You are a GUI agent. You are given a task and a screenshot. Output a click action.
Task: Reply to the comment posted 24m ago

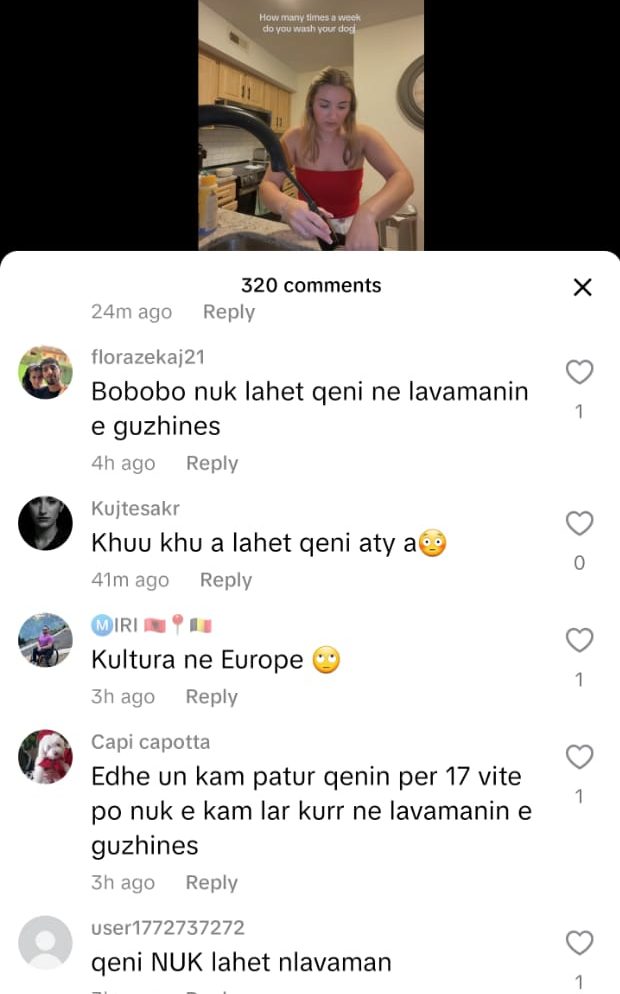point(229,312)
